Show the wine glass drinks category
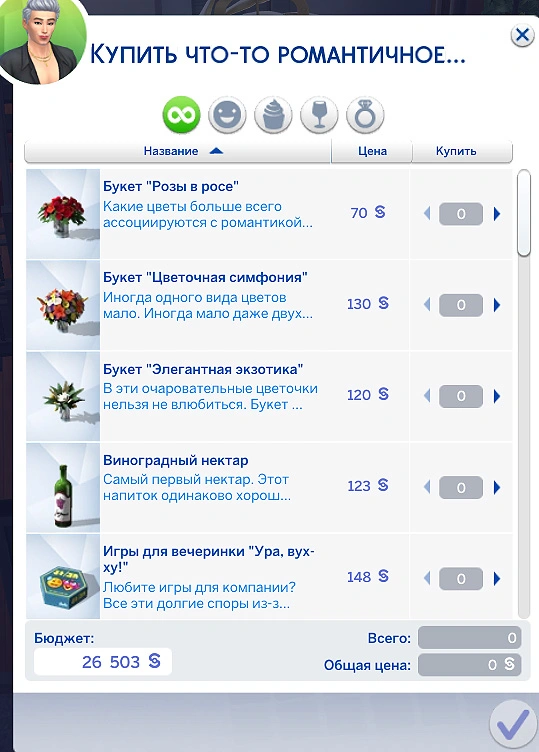The height and width of the screenshot is (752, 539). click(x=319, y=115)
